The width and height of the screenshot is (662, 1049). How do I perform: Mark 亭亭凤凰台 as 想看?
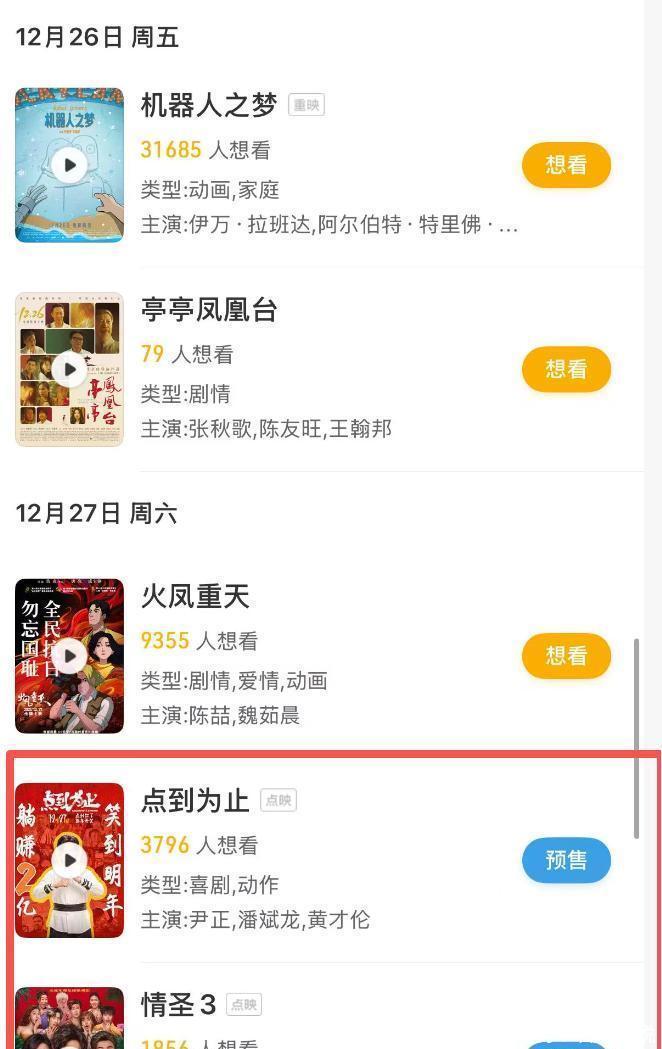coord(566,369)
